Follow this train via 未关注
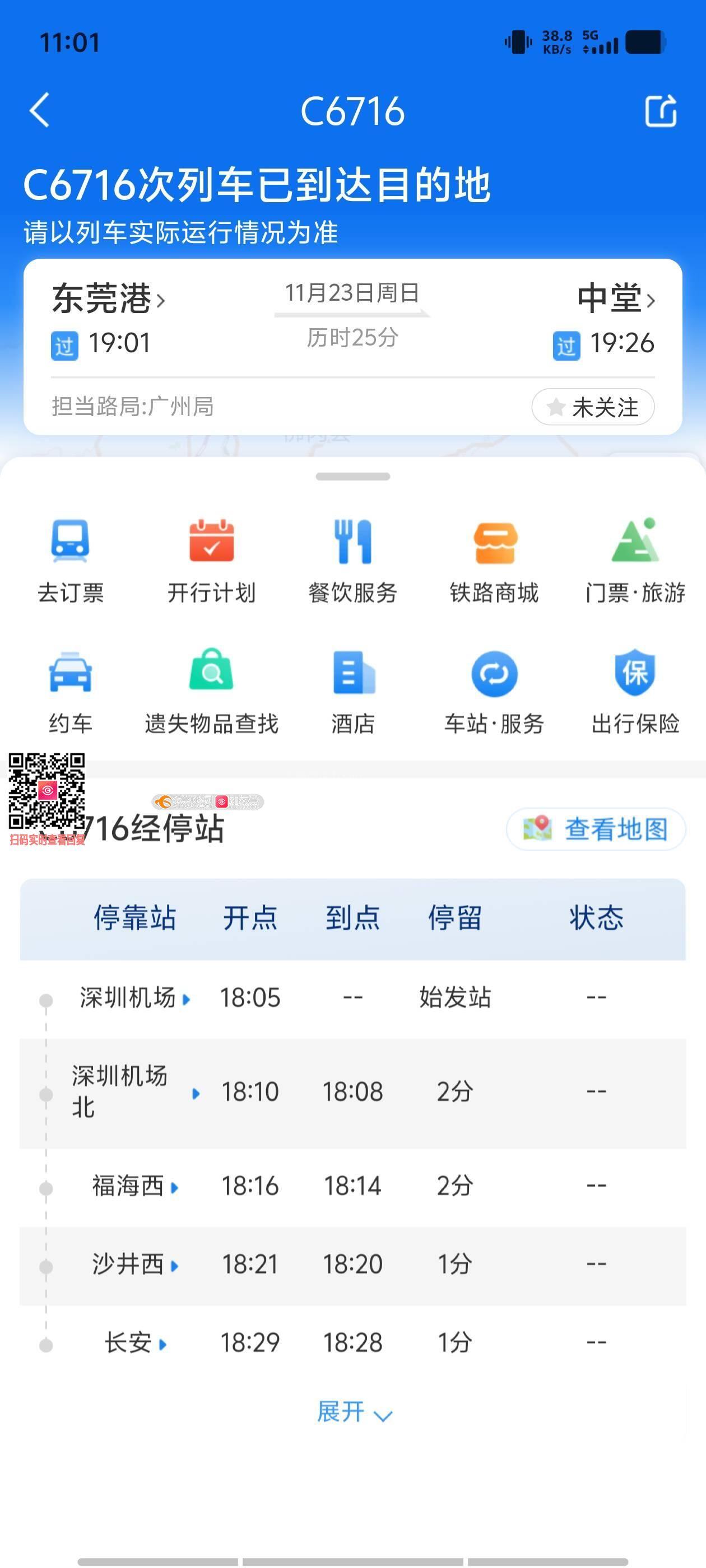 click(x=593, y=407)
